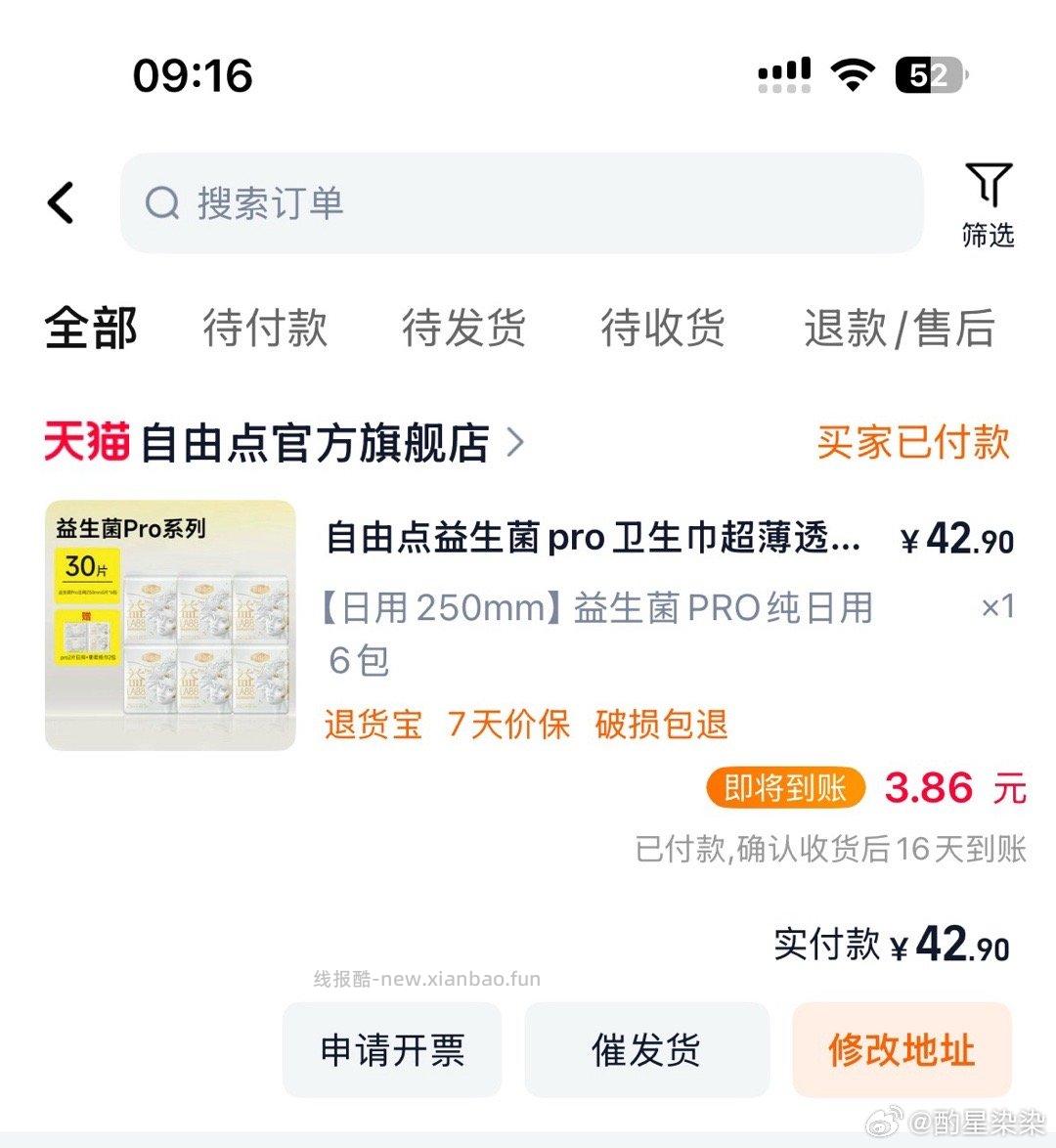1056x1148 pixels.
Task: Click the search magnifier in the order search bar
Action: coord(164,202)
